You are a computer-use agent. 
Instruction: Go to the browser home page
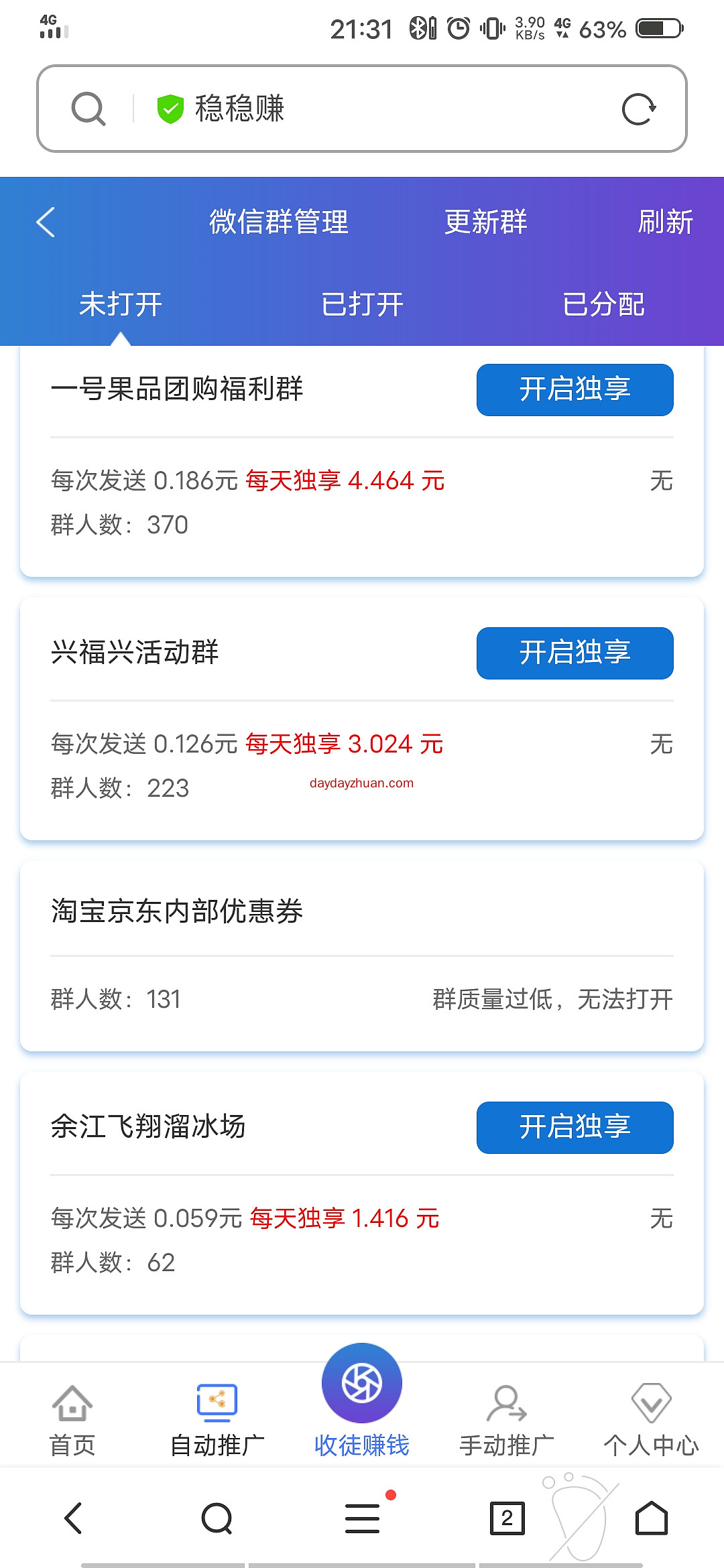(652, 1518)
